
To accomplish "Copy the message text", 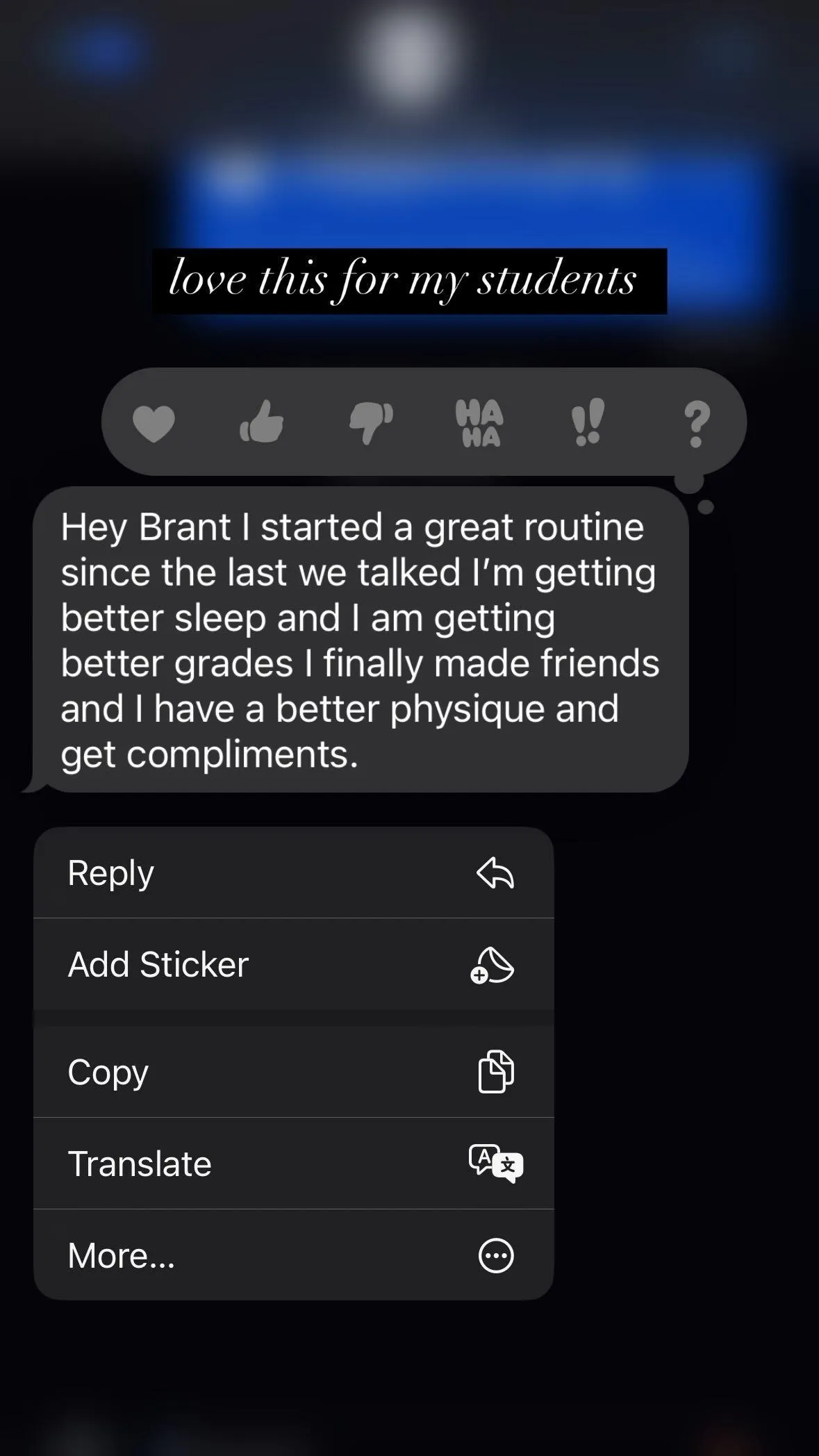I will [x=293, y=1072].
